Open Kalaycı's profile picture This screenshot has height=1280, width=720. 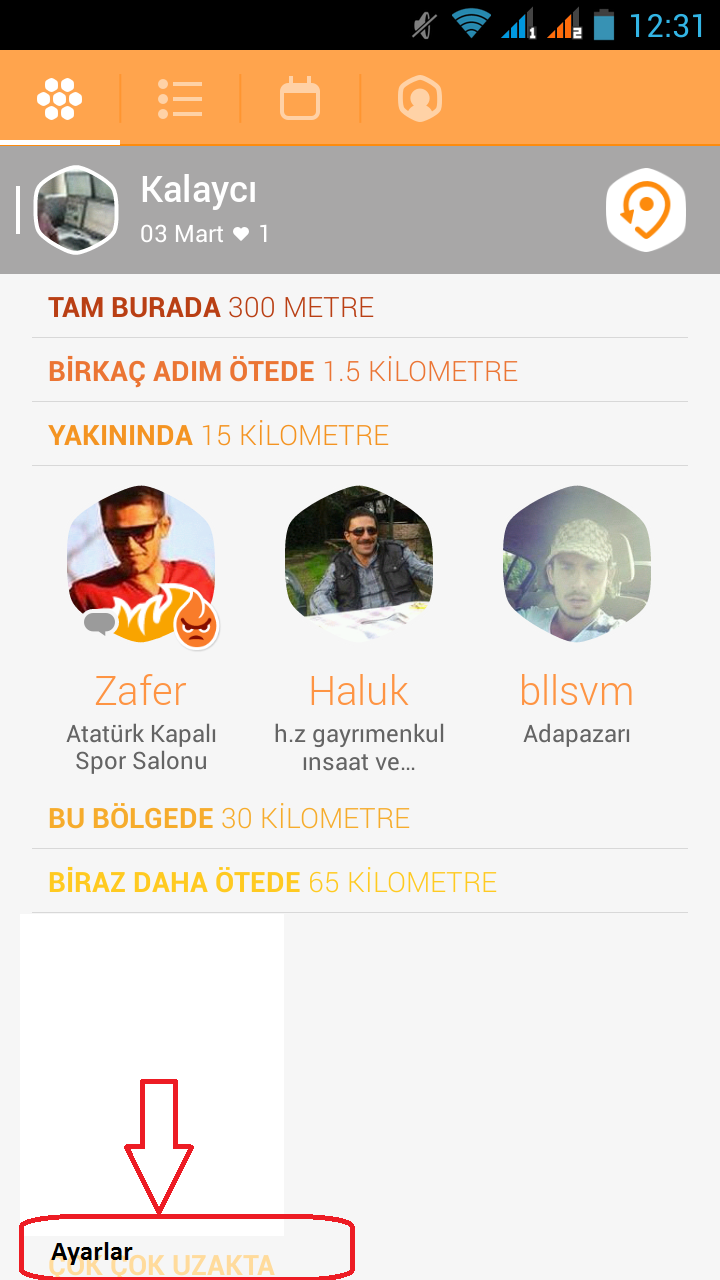tap(76, 210)
